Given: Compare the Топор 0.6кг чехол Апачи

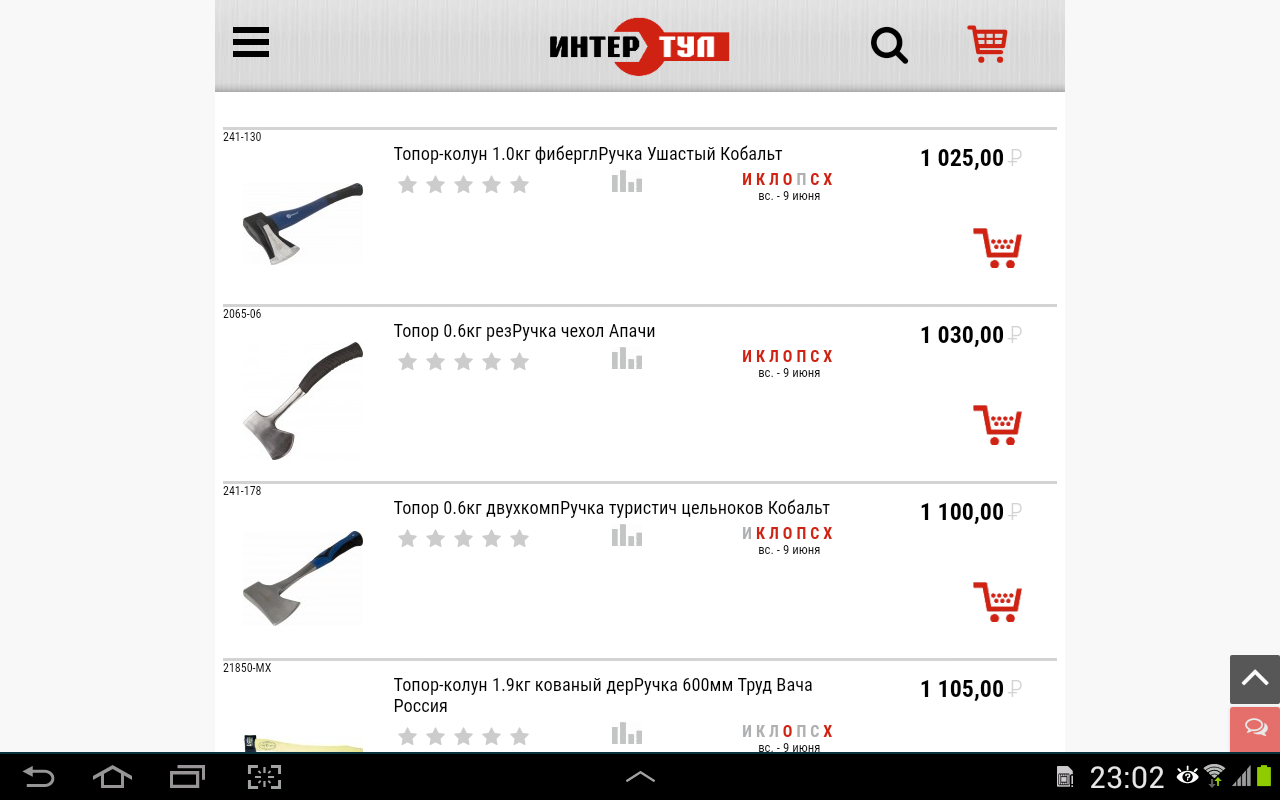Looking at the screenshot, I should click(x=627, y=359).
